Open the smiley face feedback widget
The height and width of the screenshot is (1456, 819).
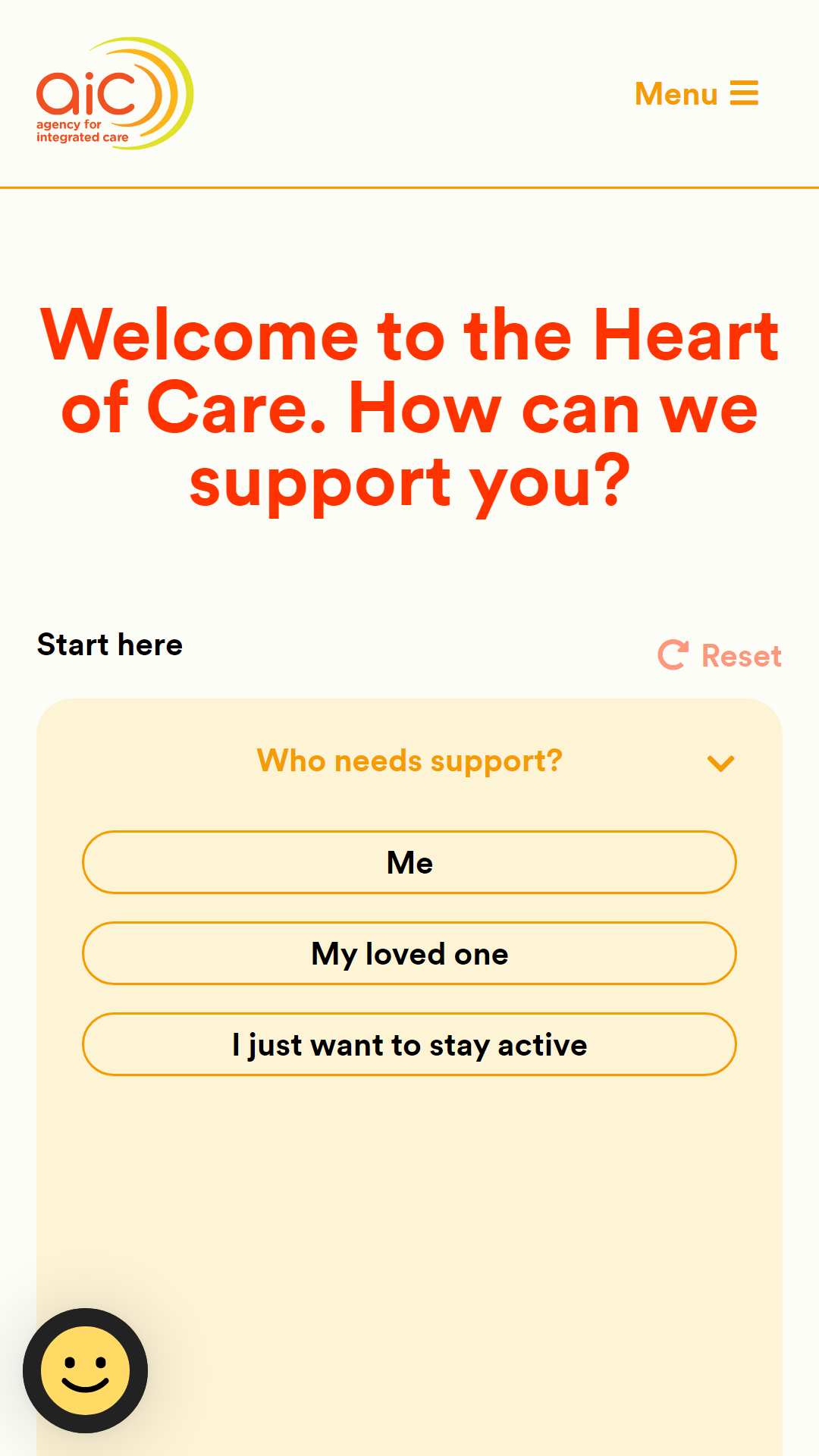click(85, 1370)
